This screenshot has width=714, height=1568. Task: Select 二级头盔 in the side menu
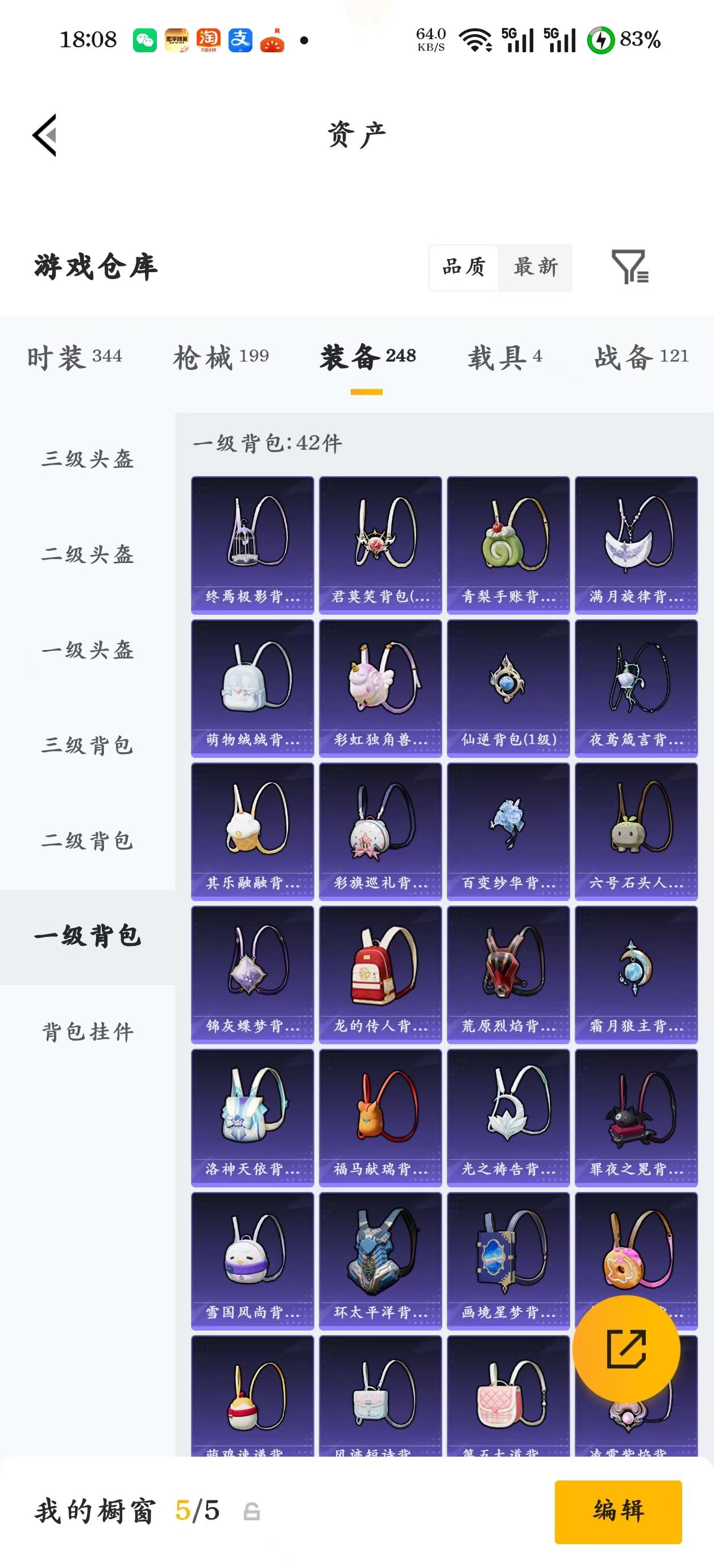(88, 554)
